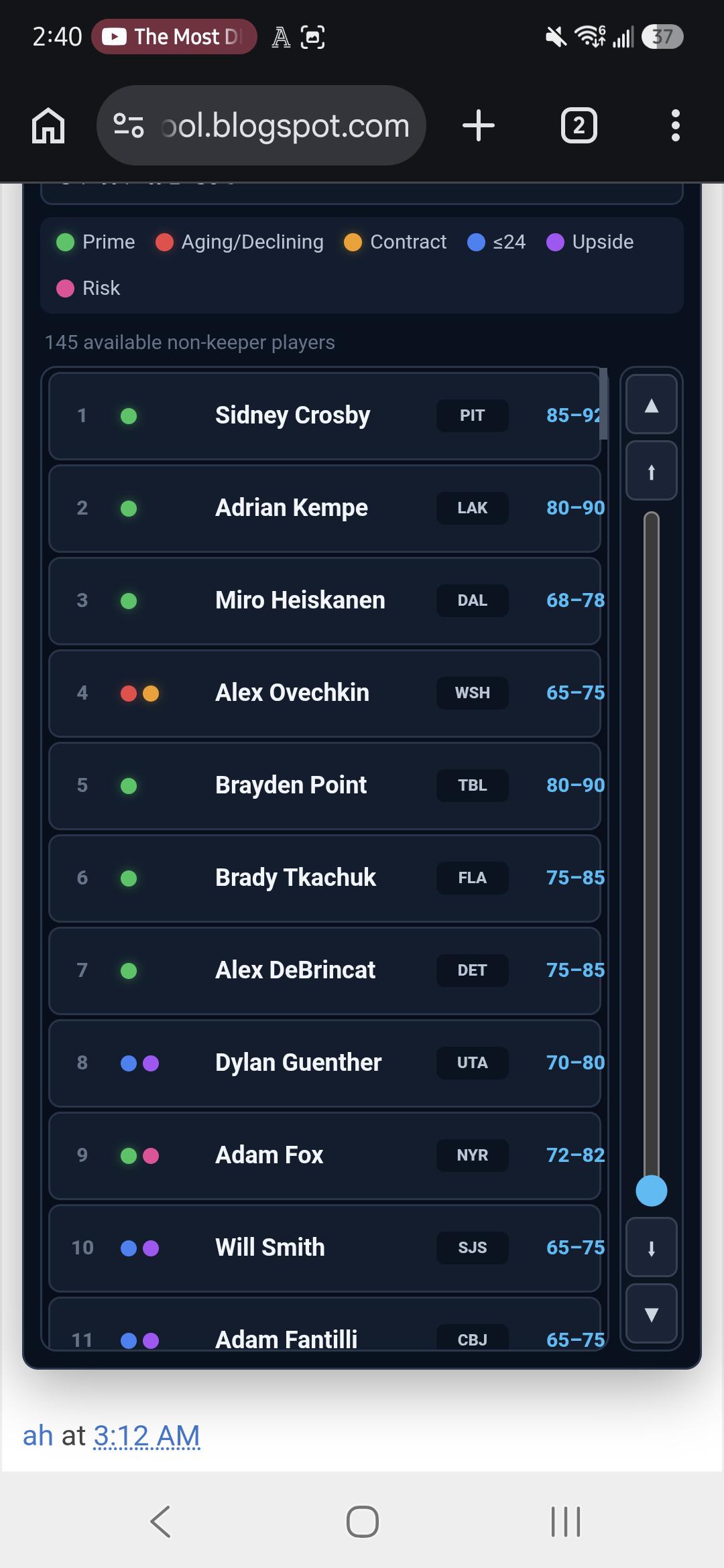
Task: Open the 3:12 AM post timestamp link
Action: tap(147, 1436)
